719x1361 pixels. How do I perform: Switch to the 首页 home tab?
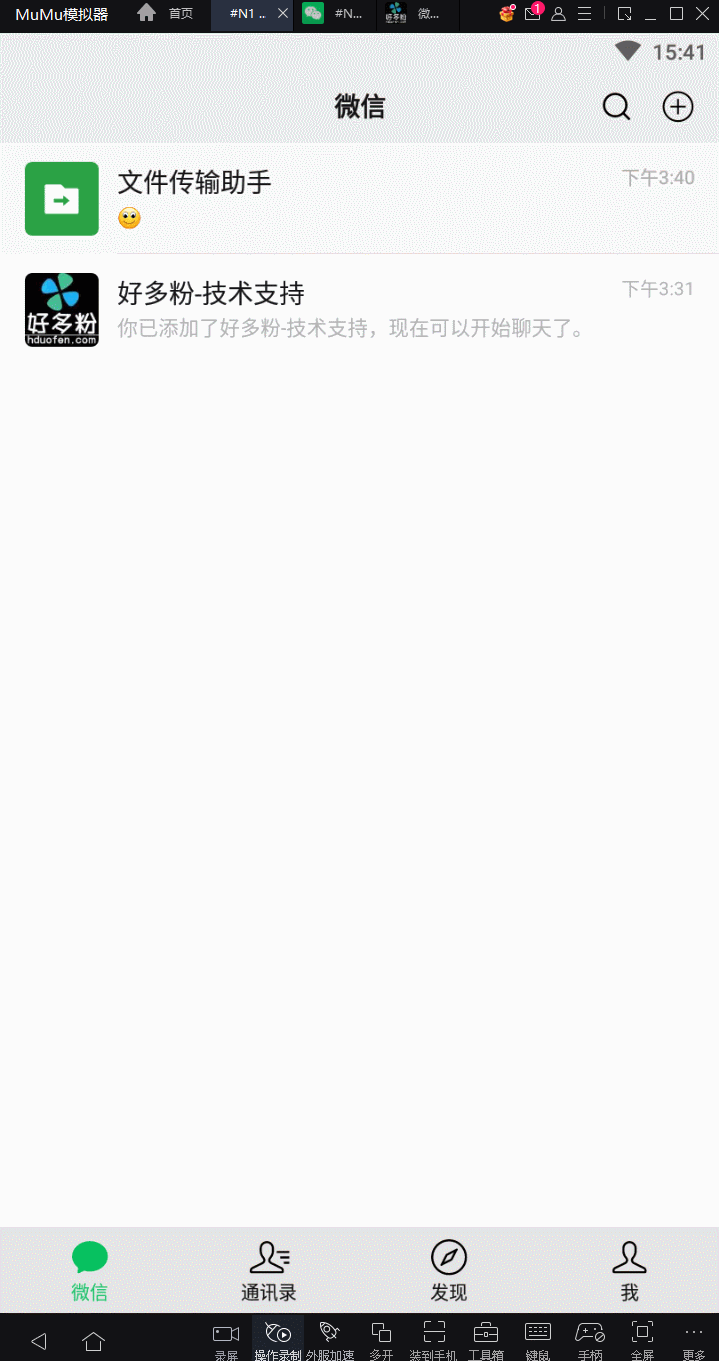(166, 13)
